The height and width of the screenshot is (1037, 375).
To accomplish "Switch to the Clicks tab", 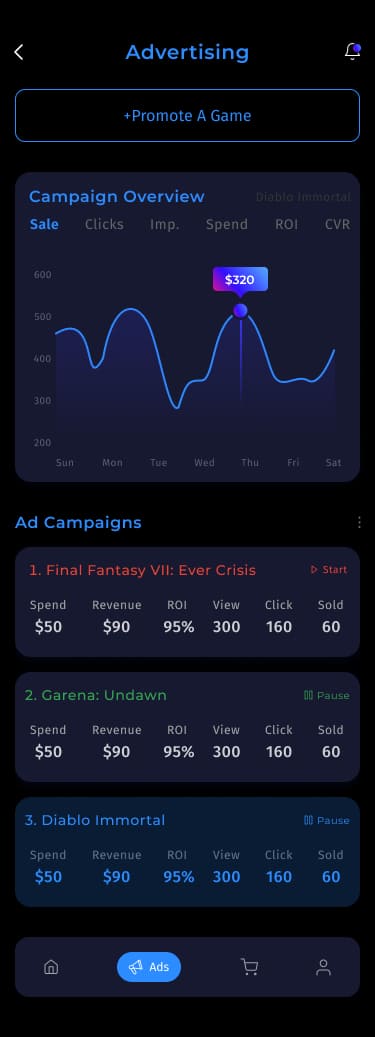I will pos(104,224).
